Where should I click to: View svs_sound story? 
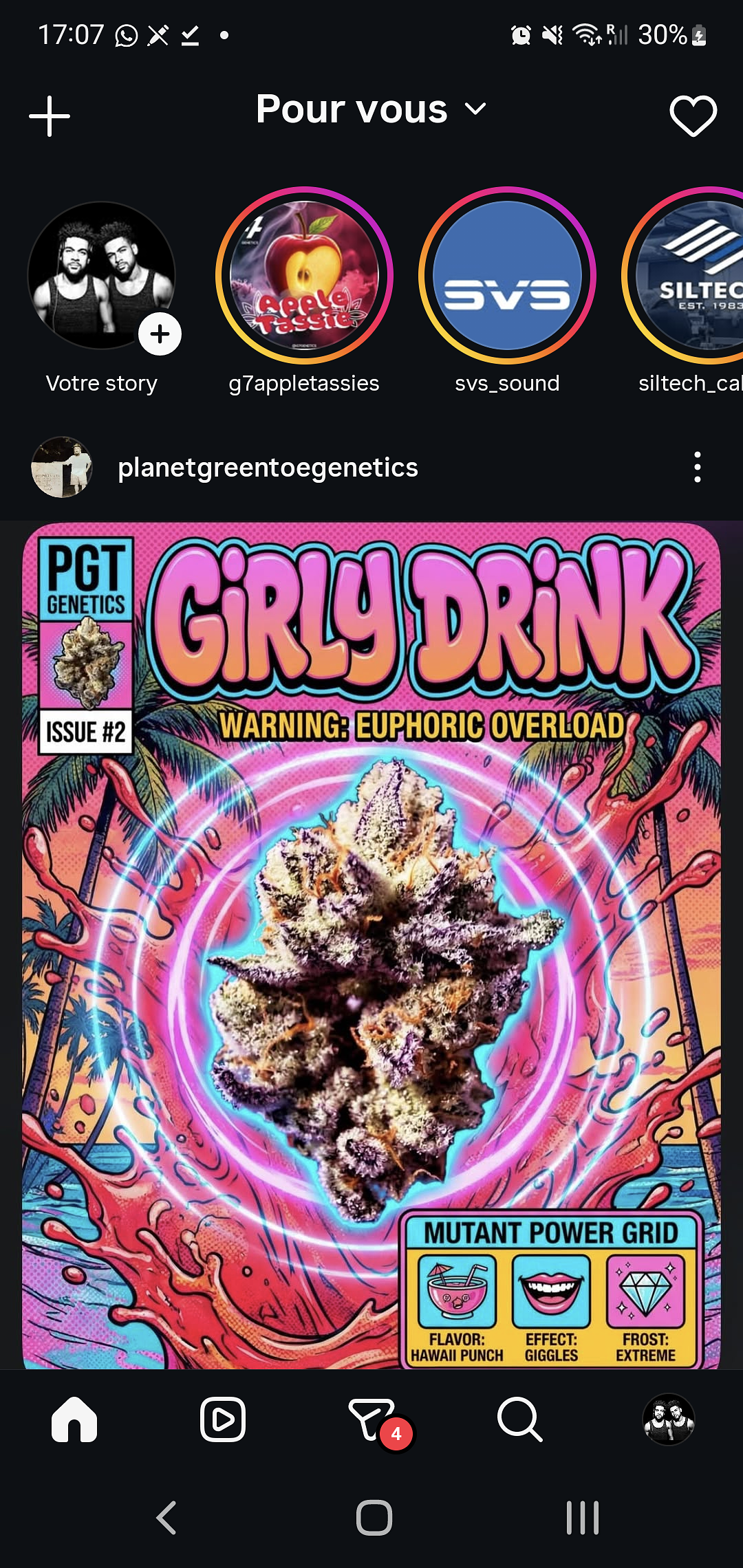507,275
